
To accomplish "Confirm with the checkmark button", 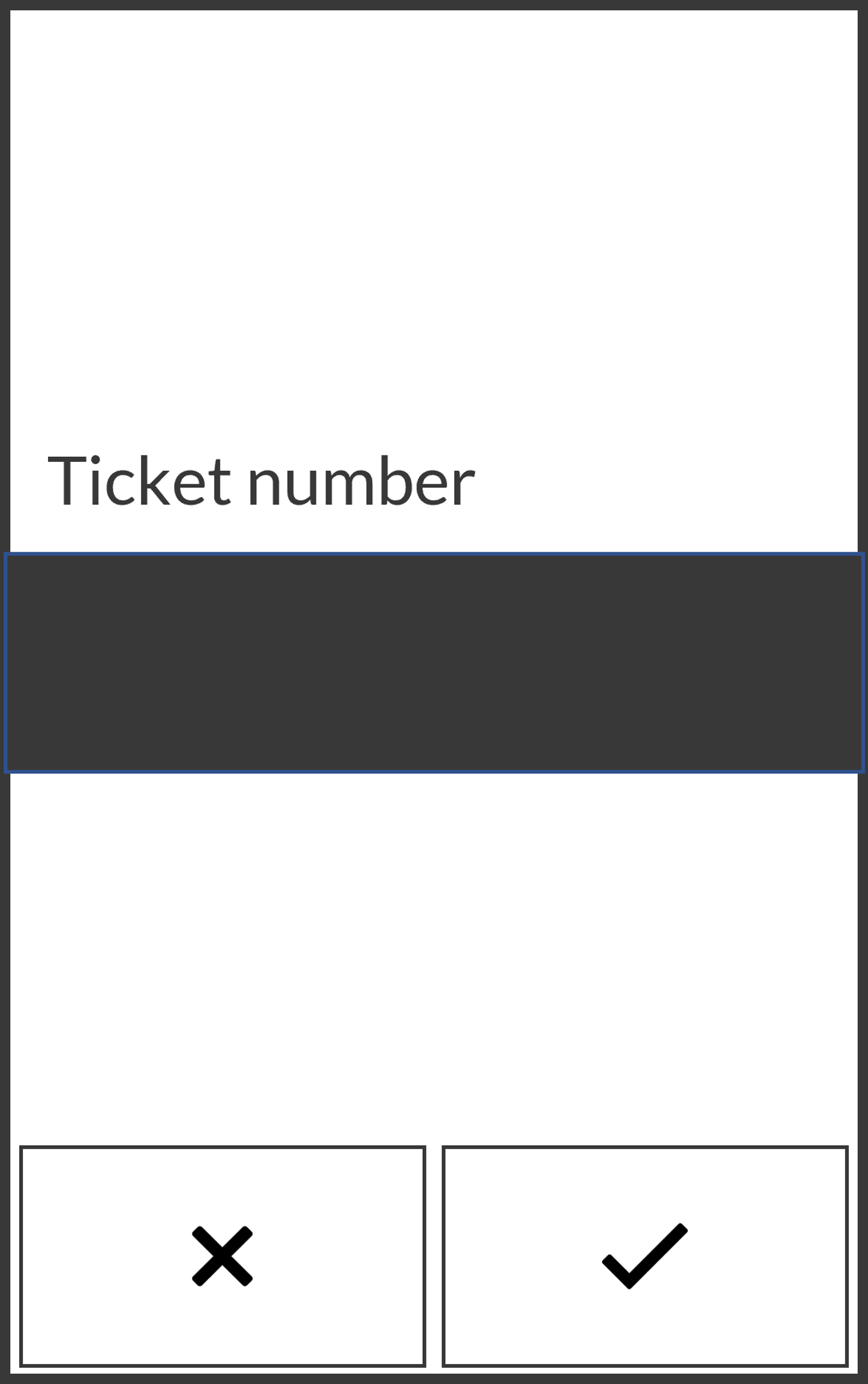I will click(x=645, y=1256).
